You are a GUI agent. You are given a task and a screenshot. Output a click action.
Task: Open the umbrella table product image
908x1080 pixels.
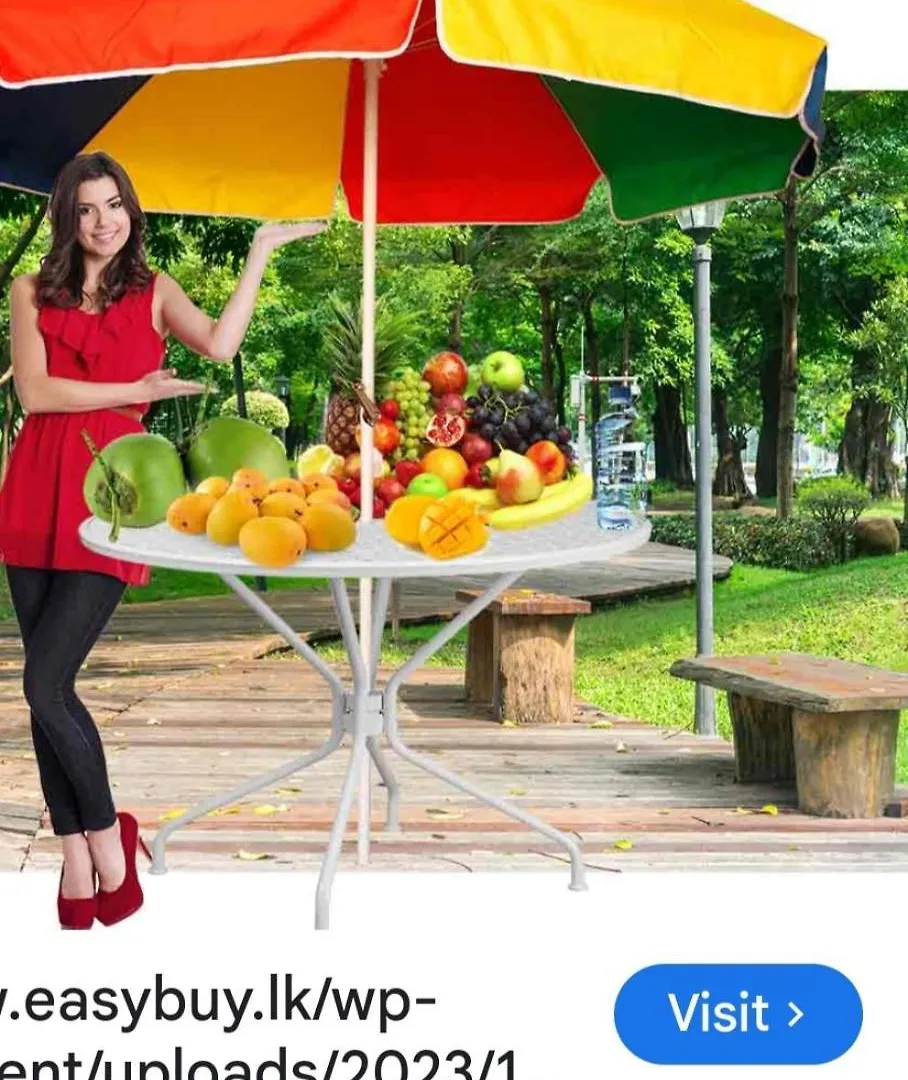pyautogui.click(x=454, y=460)
